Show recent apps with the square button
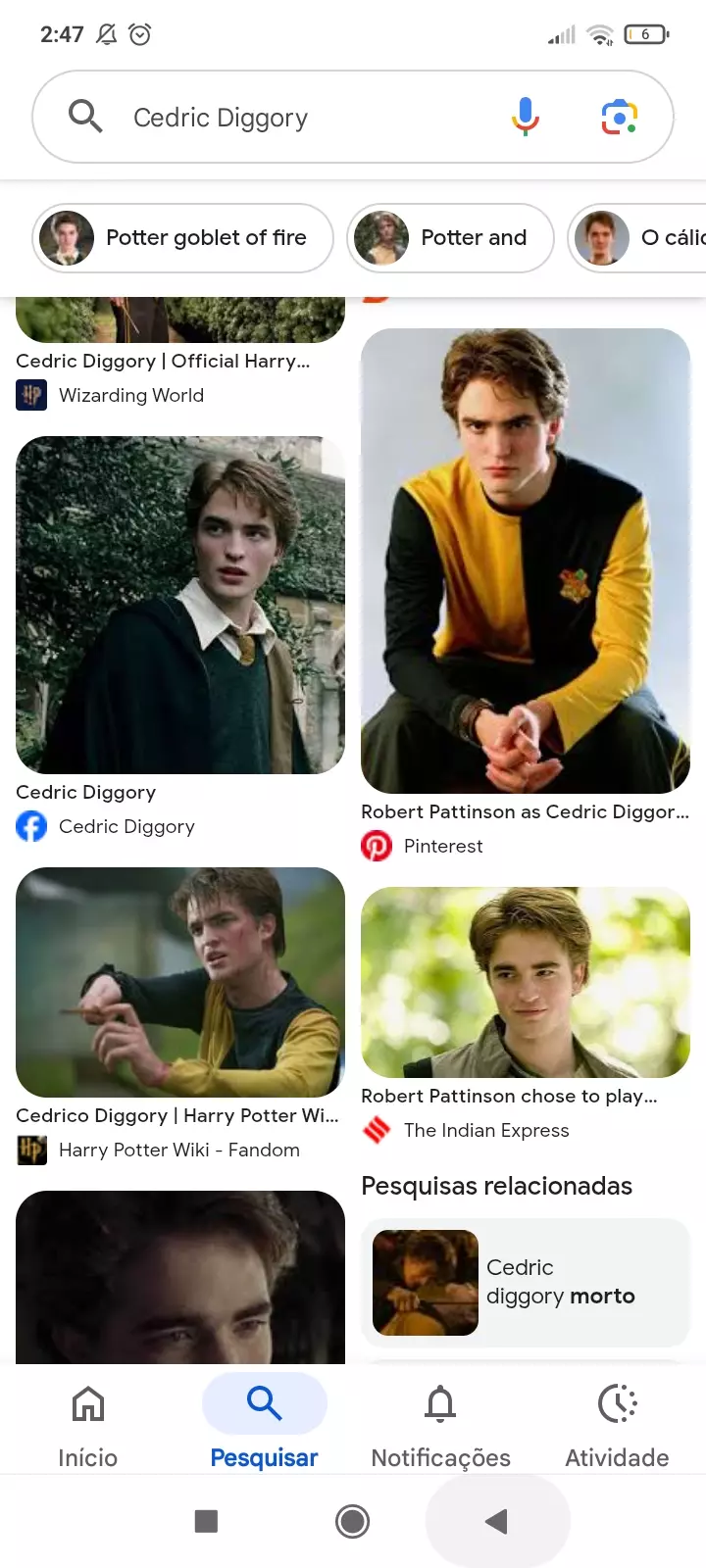The height and width of the screenshot is (1568, 706). pyautogui.click(x=206, y=1521)
